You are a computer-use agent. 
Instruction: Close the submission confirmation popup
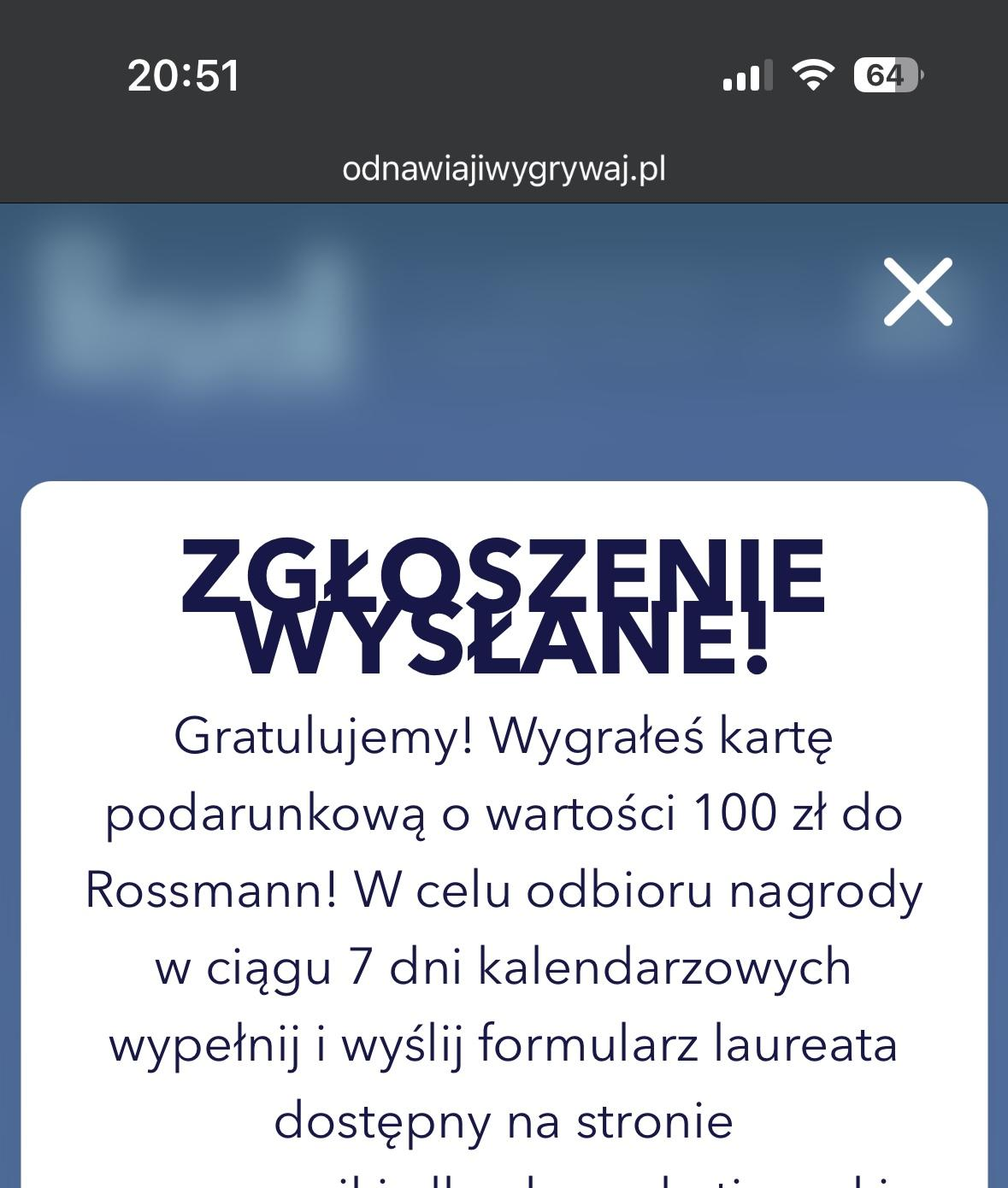[917, 291]
